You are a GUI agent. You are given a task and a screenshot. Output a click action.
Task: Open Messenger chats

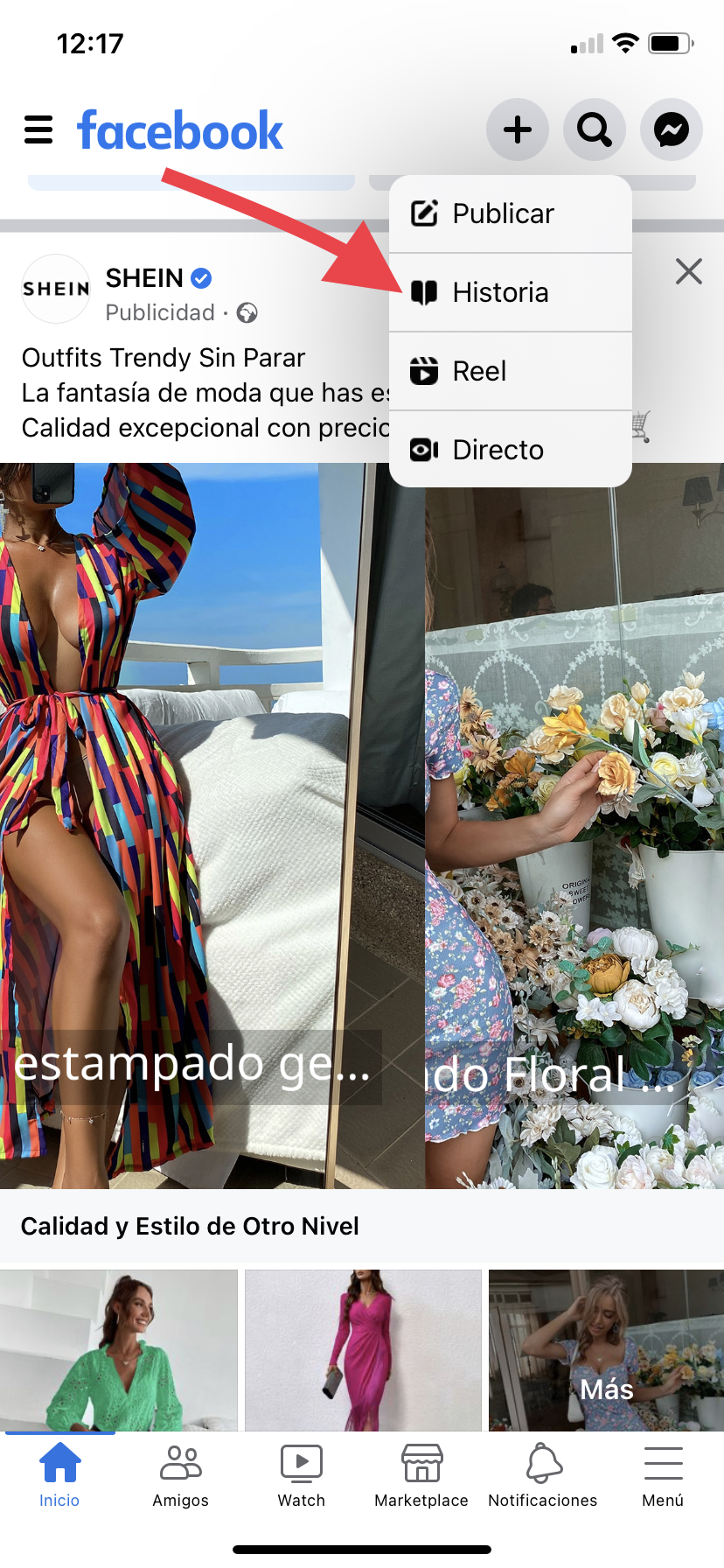click(672, 129)
